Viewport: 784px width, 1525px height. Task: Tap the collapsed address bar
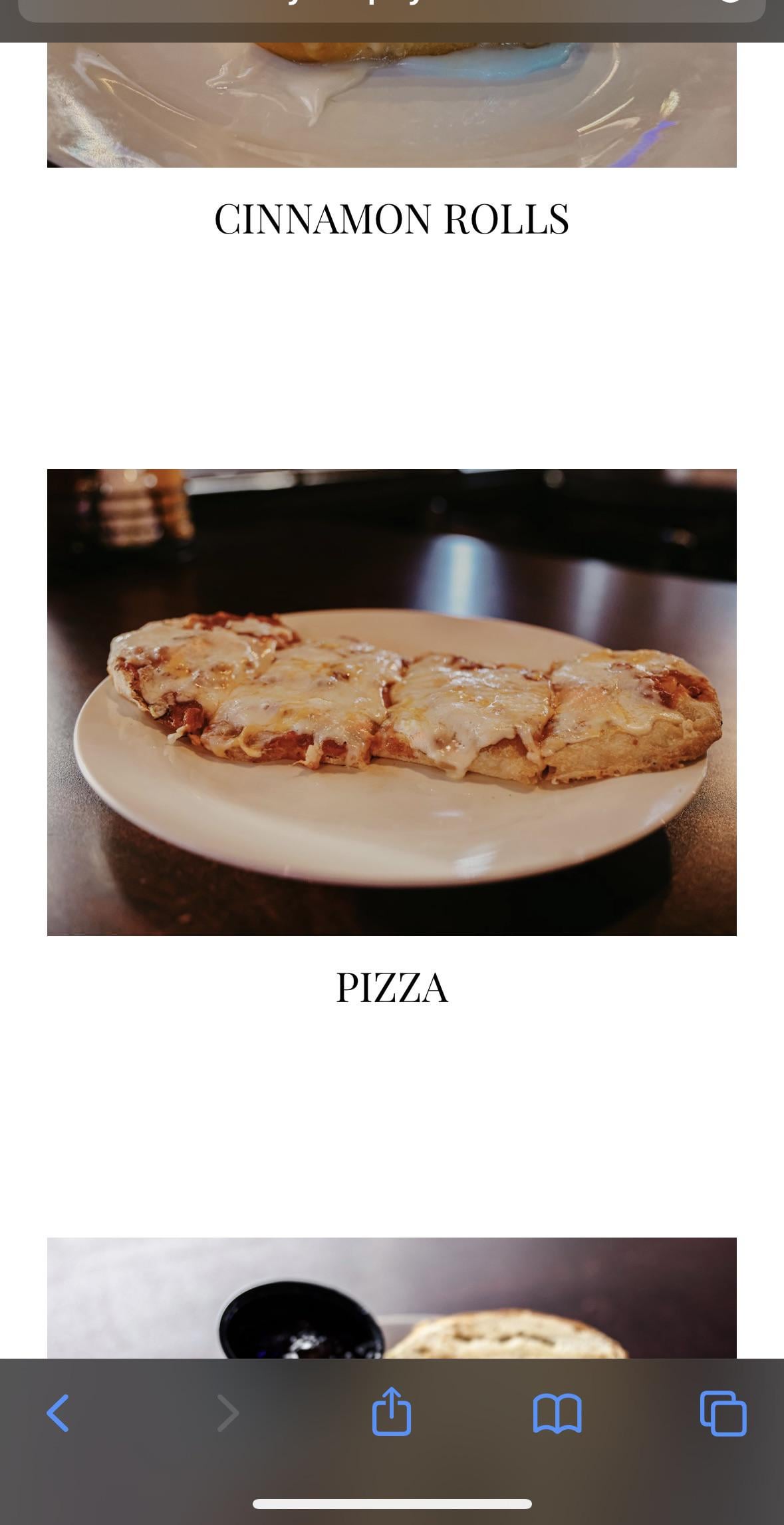(x=392, y=11)
